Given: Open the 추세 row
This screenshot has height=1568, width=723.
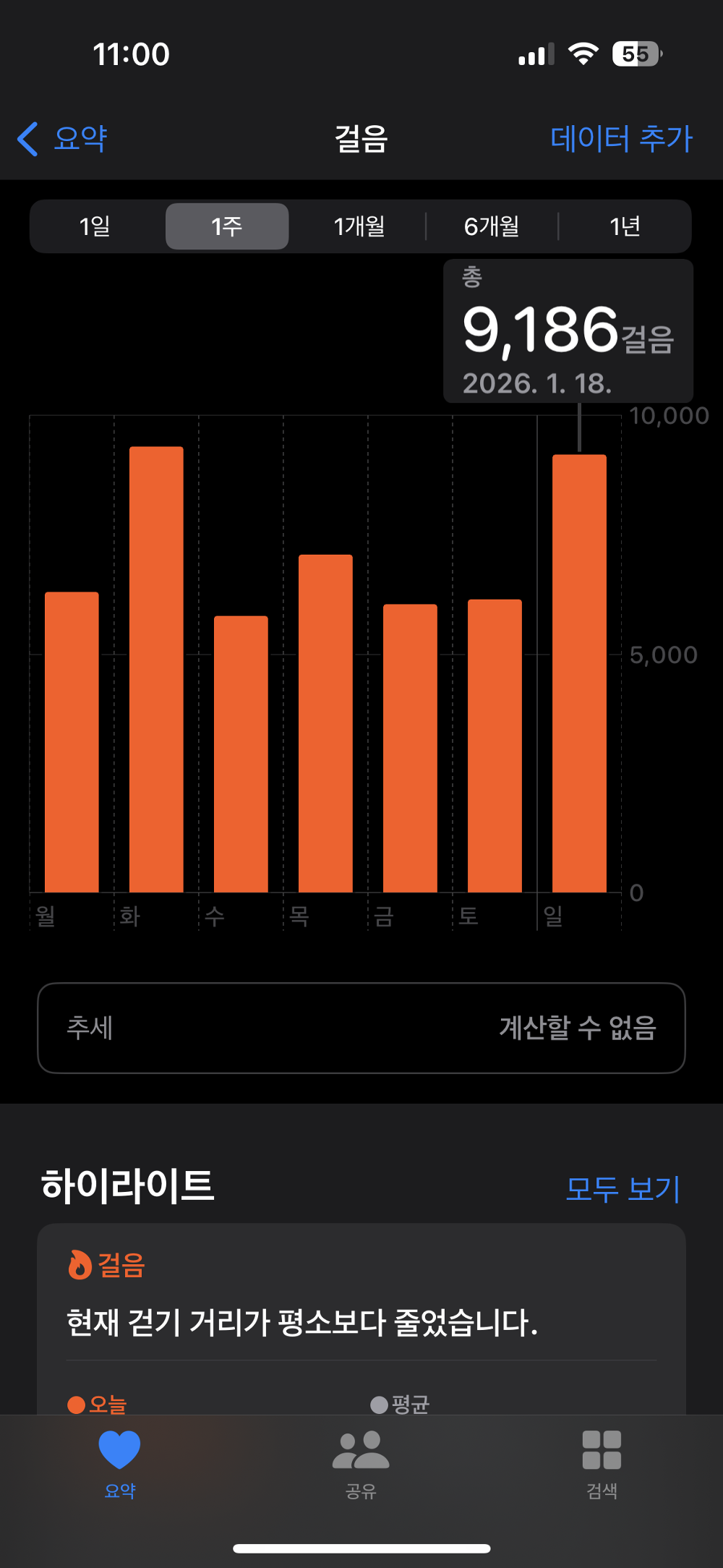Looking at the screenshot, I should click(x=361, y=1028).
